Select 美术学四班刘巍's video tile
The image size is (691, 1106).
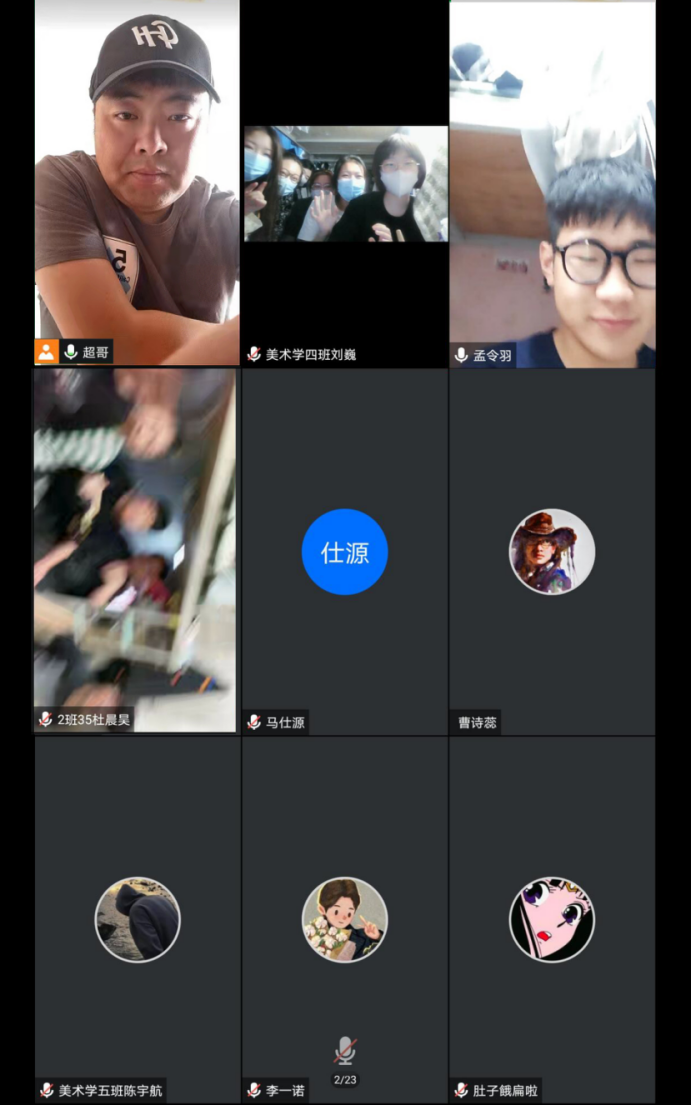pos(345,184)
